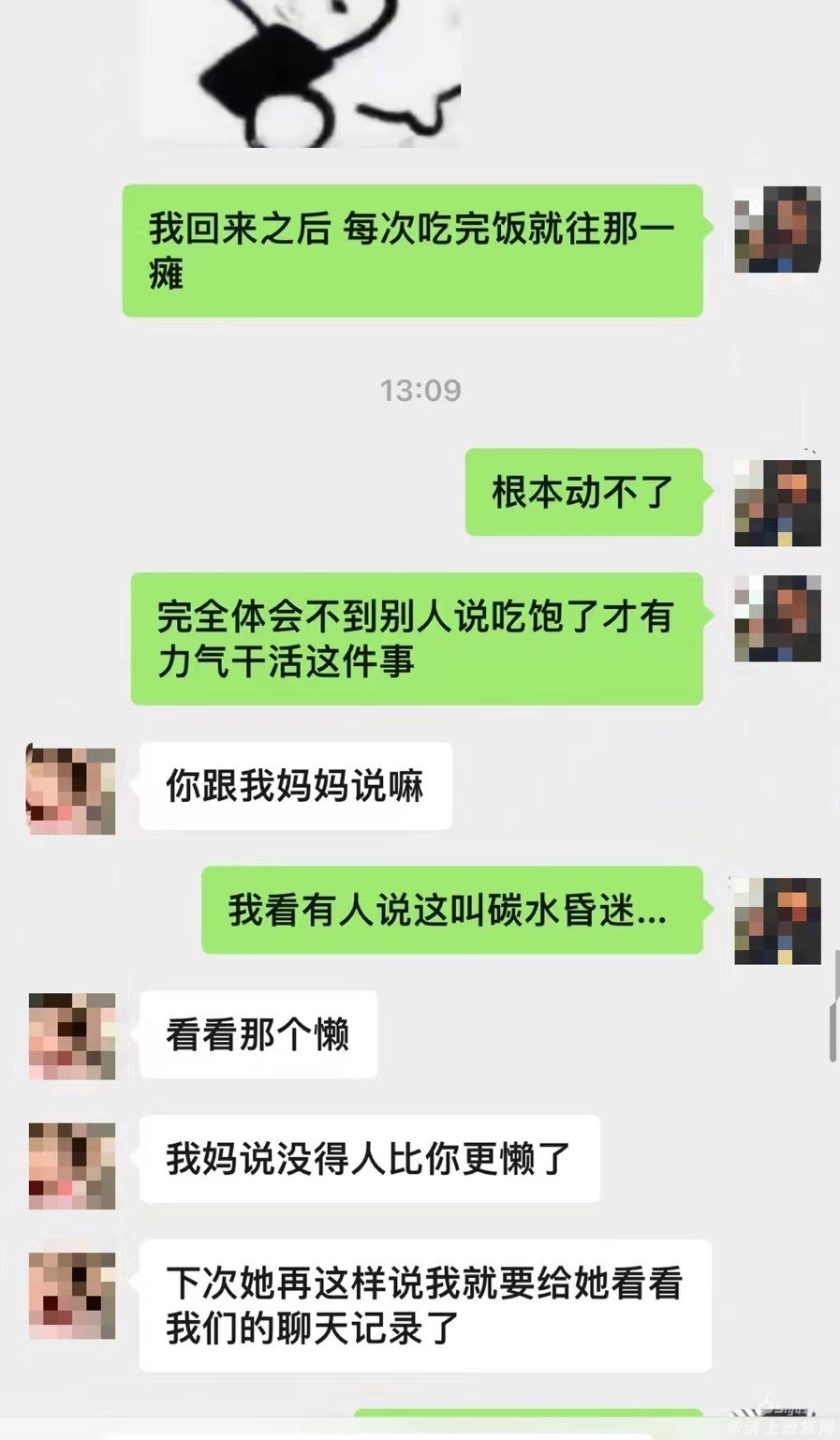This screenshot has height=1440, width=840.
Task: Tap avatar beside the "我回来之后" message
Action: pyautogui.click(x=777, y=230)
